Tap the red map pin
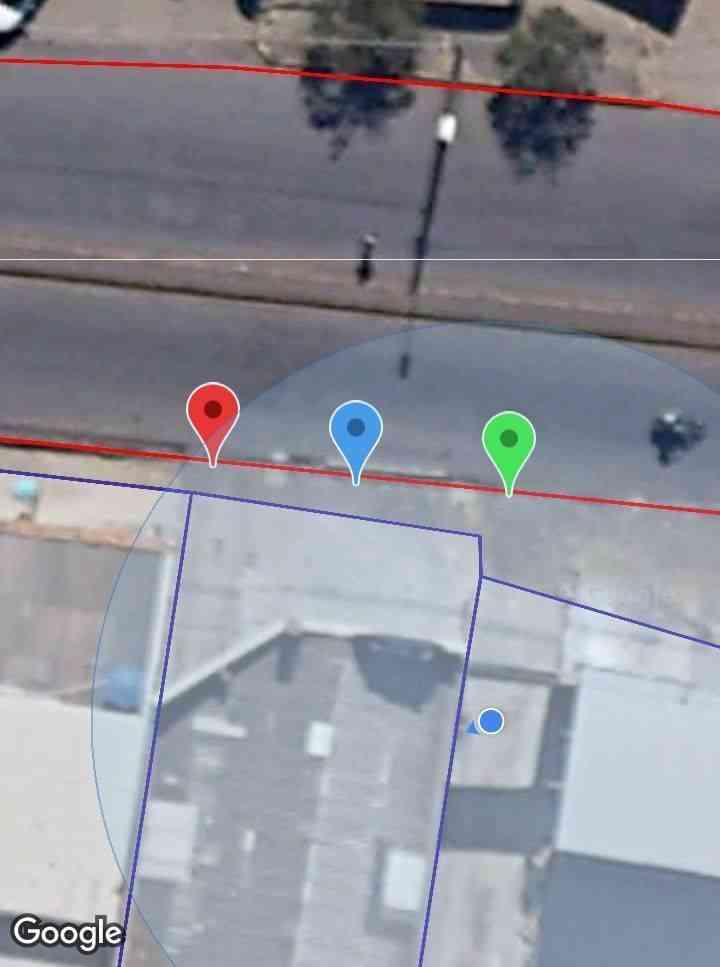Image resolution: width=720 pixels, height=967 pixels. coord(213,413)
